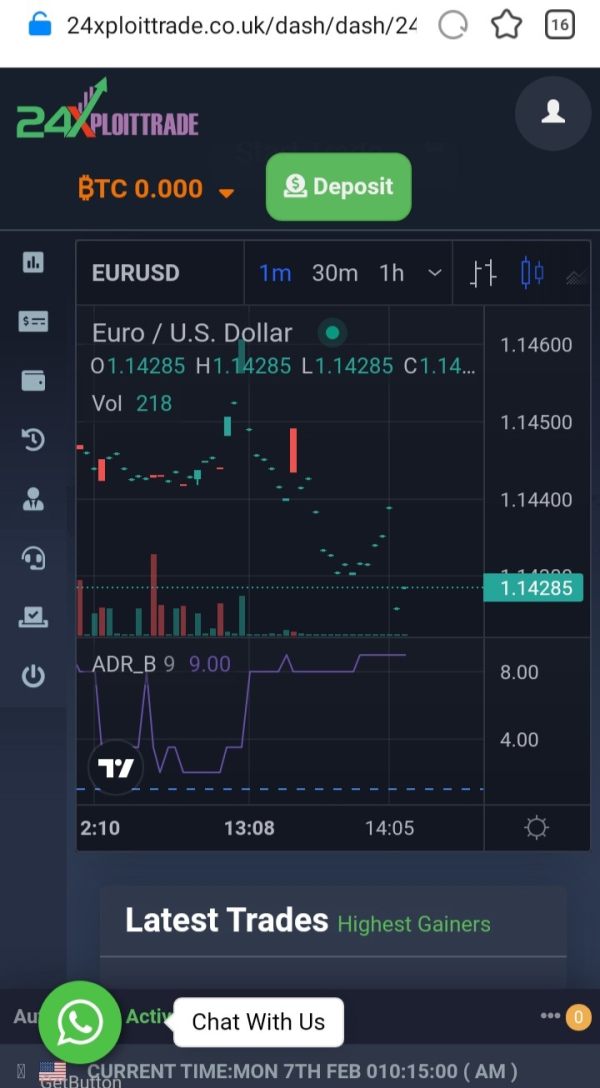Open the history clock sidebar icon

point(33,439)
